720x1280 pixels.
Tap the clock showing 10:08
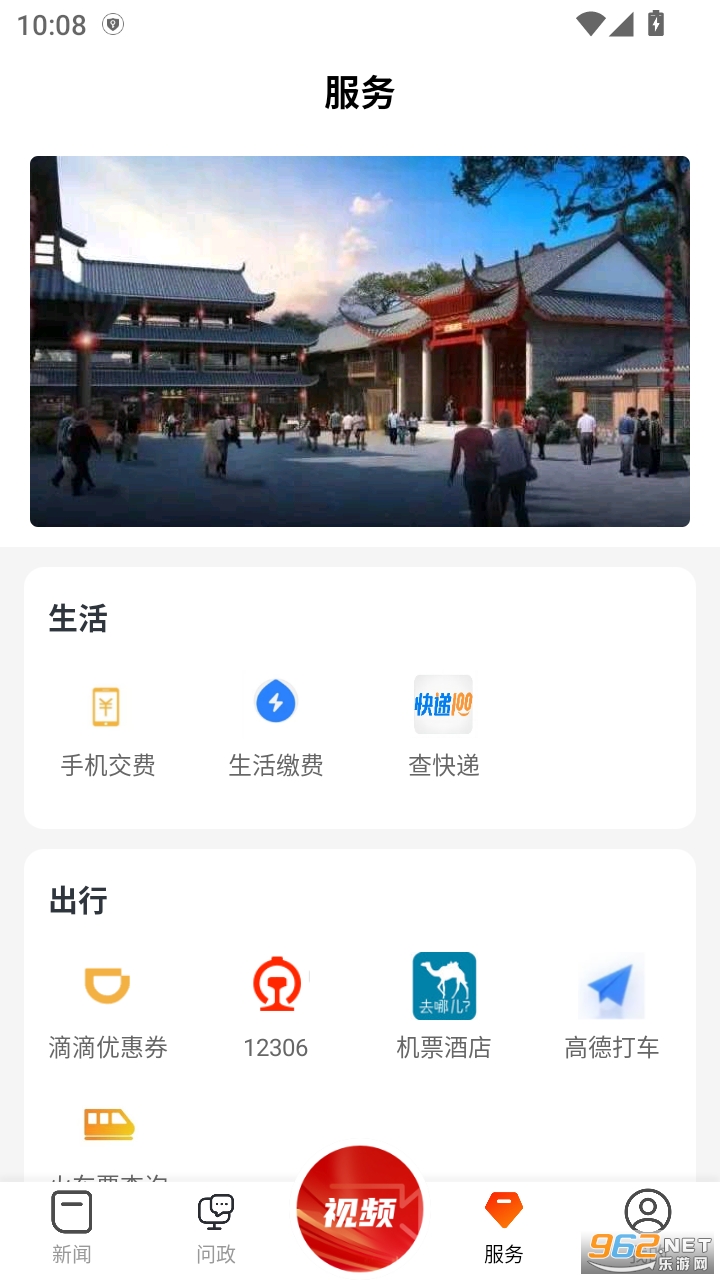point(46,25)
